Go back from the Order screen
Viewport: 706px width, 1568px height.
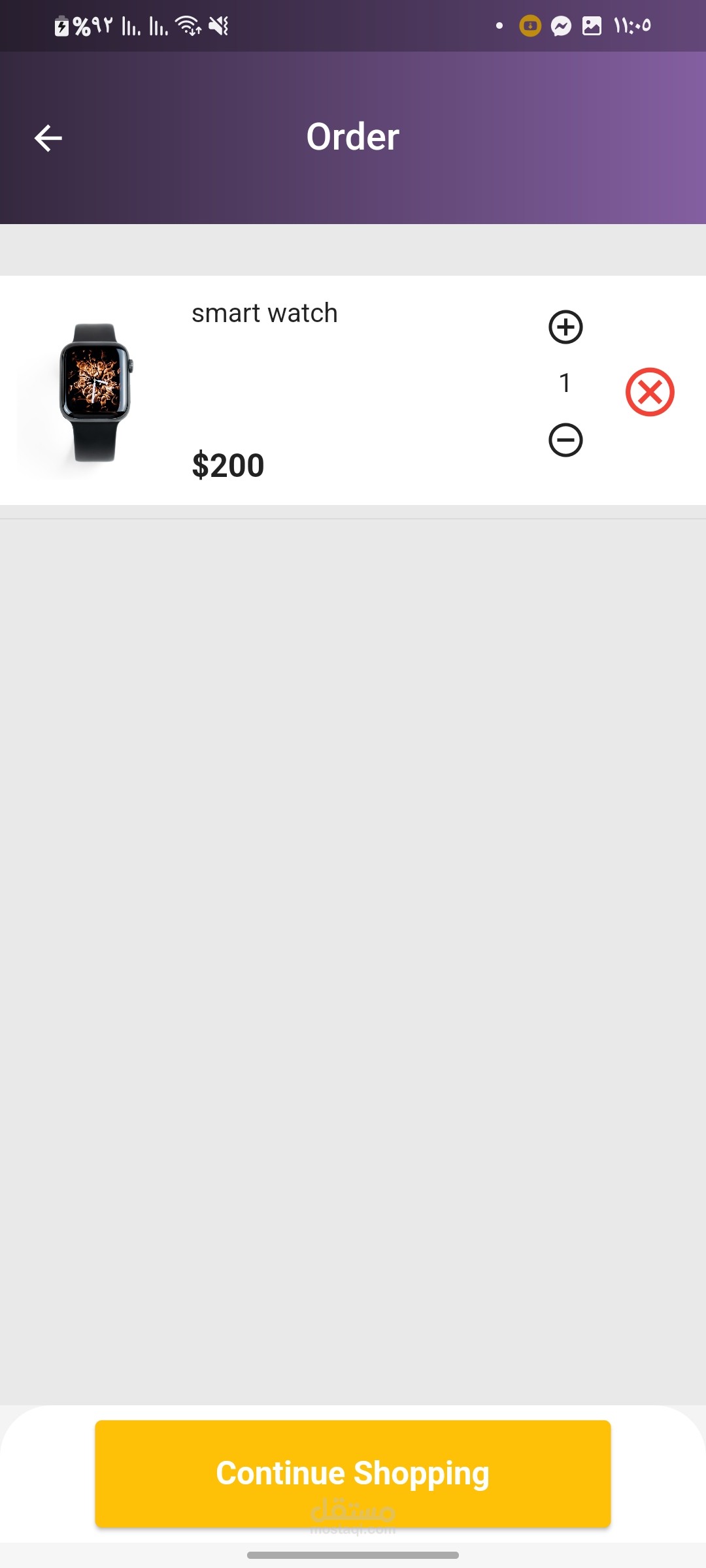(x=48, y=138)
